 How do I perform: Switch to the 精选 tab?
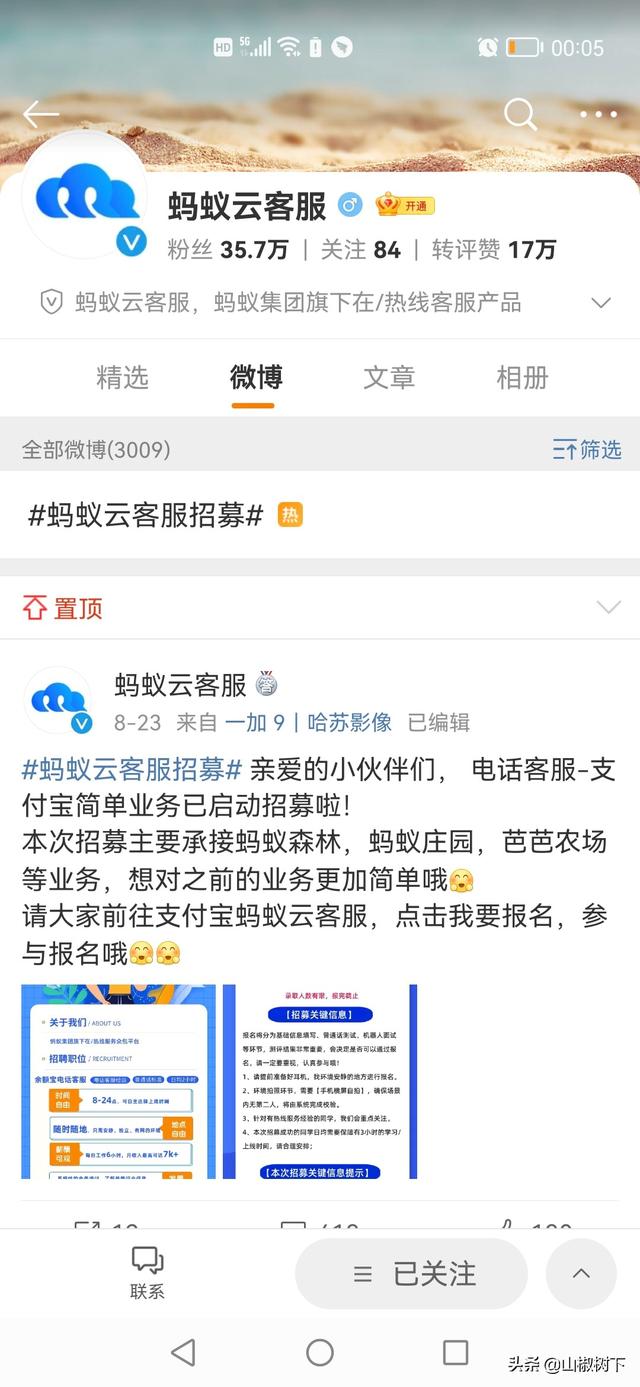122,377
